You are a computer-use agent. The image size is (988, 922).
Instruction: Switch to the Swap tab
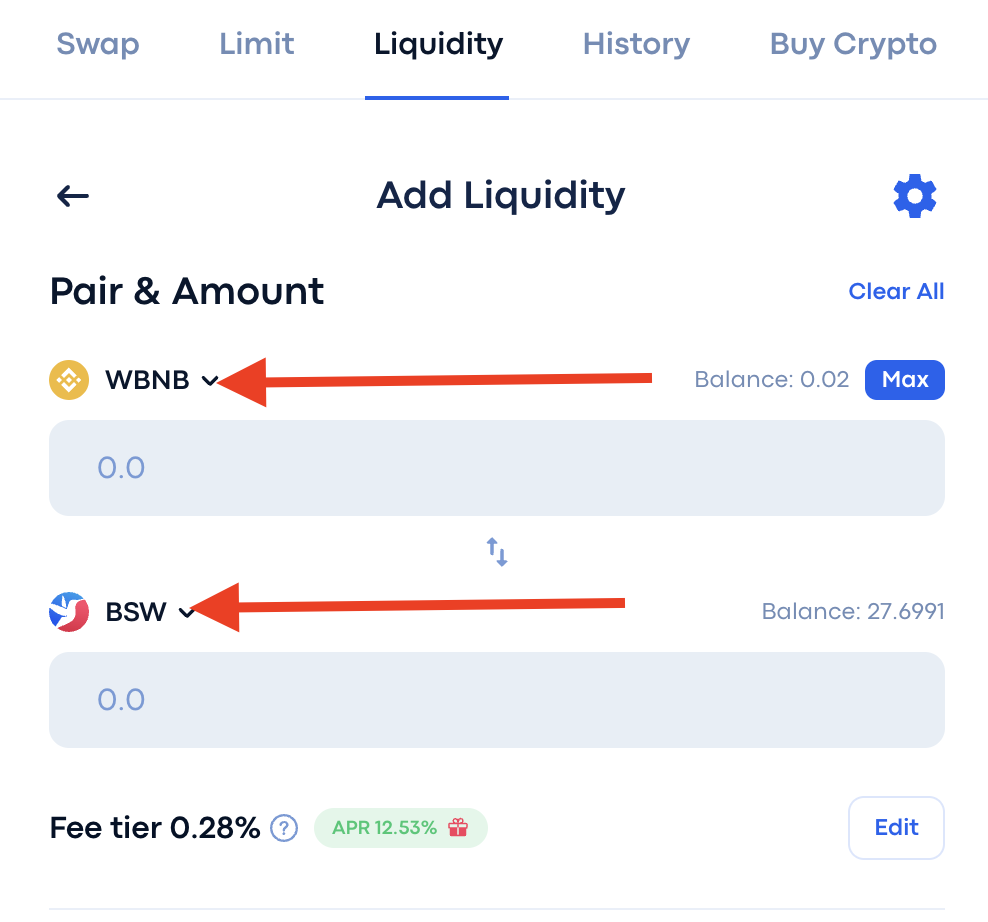(x=98, y=45)
